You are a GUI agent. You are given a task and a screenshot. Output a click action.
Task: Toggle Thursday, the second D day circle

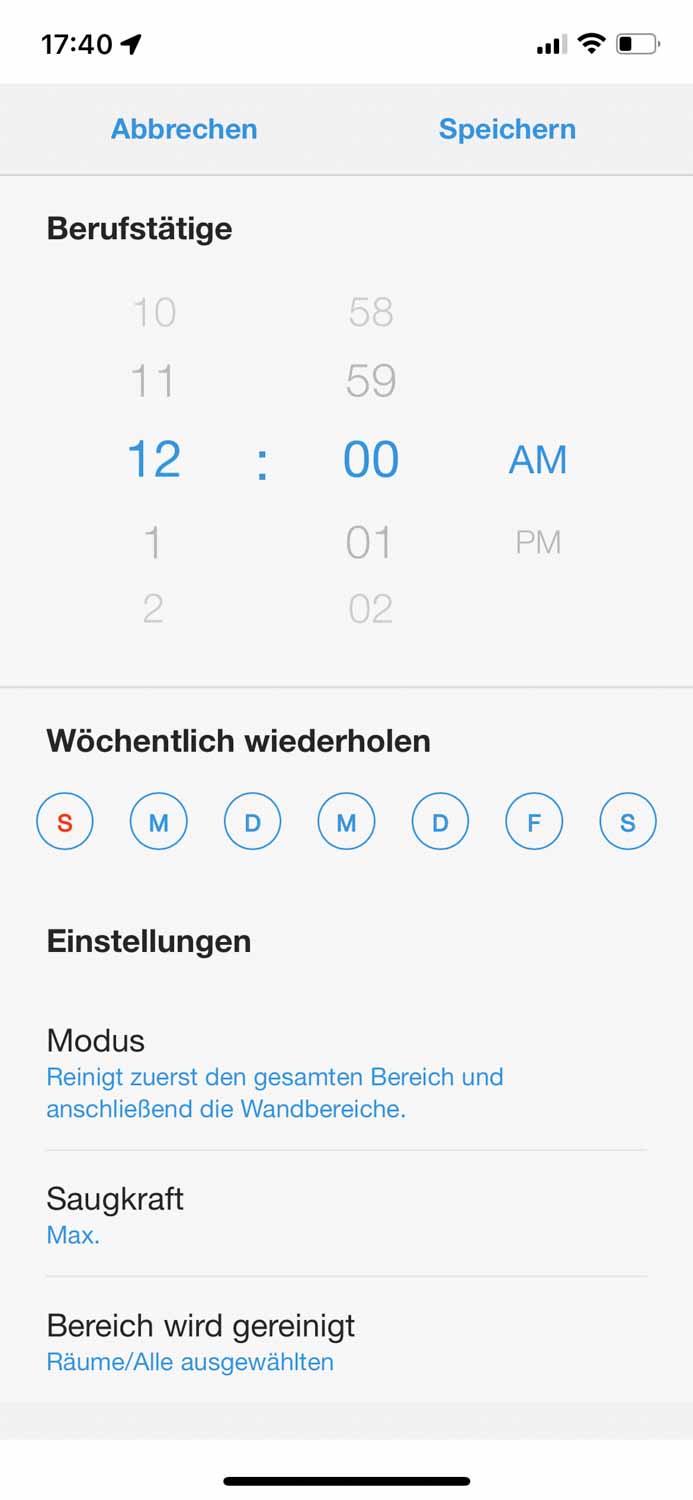(440, 822)
